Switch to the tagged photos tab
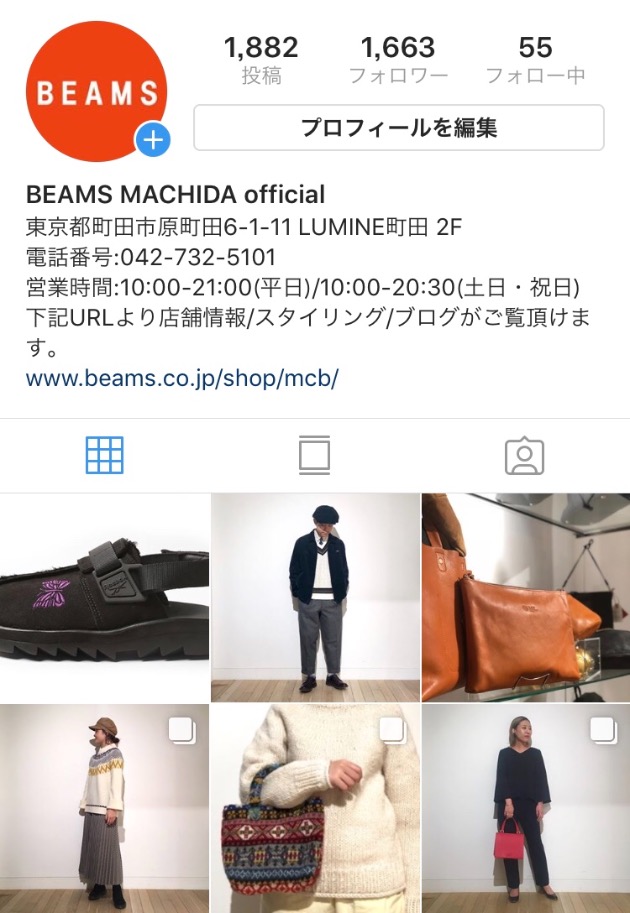Image resolution: width=630 pixels, height=913 pixels. tap(524, 456)
